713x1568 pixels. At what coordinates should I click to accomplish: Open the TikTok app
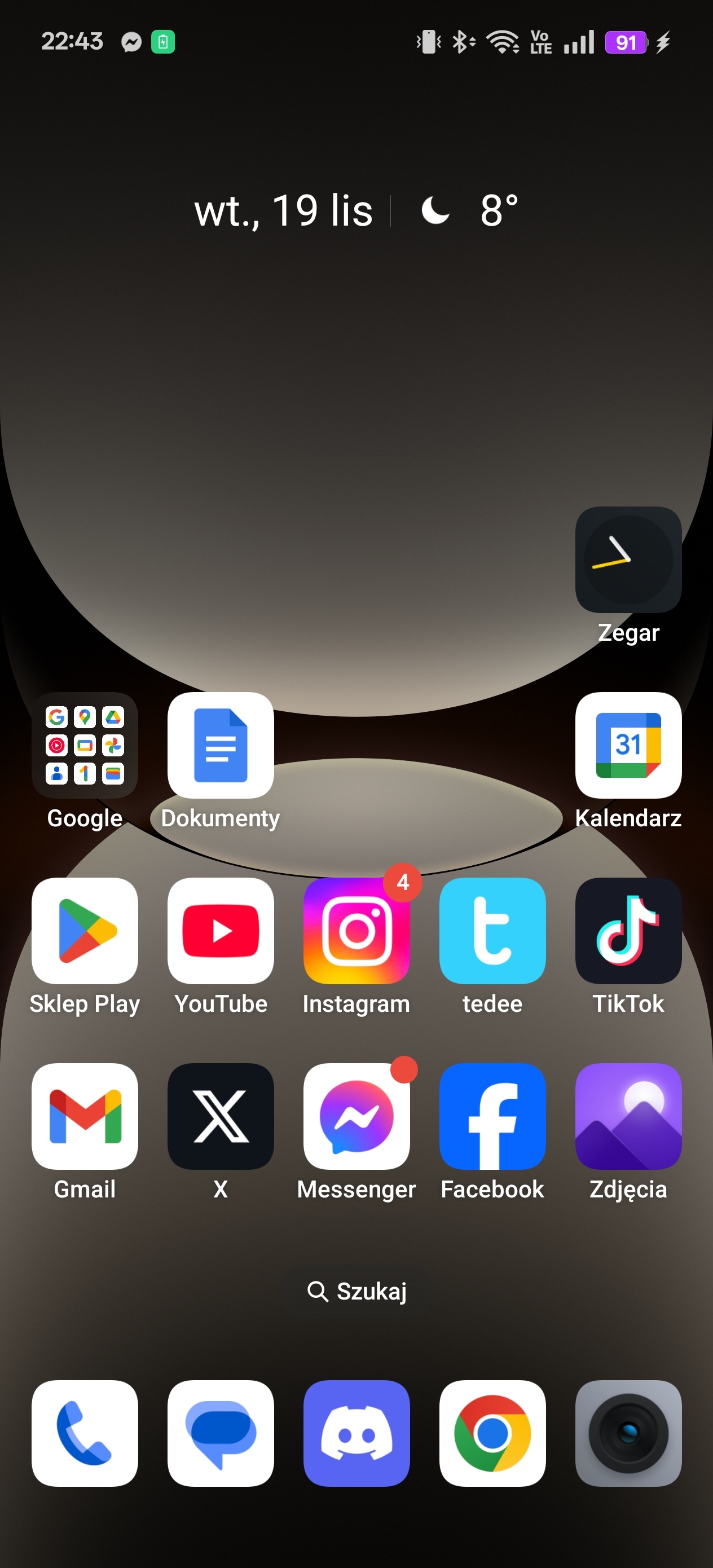pos(628,931)
